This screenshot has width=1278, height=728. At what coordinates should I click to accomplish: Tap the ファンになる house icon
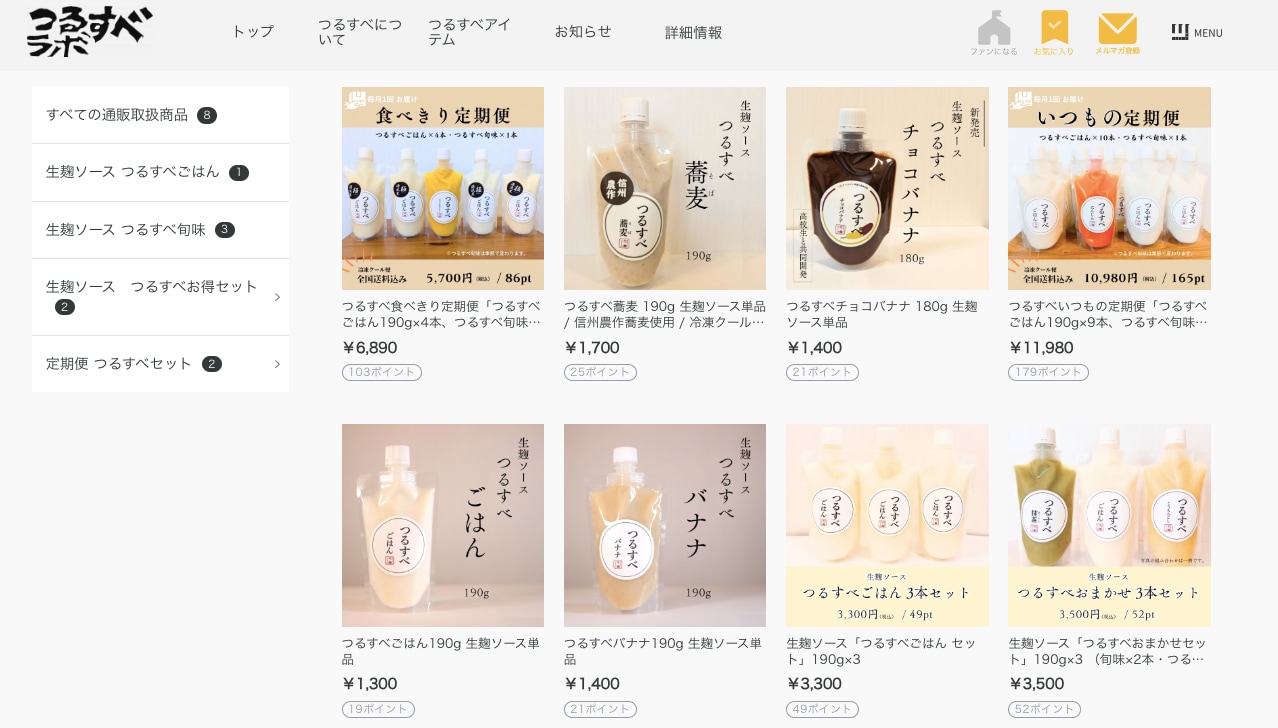click(993, 32)
